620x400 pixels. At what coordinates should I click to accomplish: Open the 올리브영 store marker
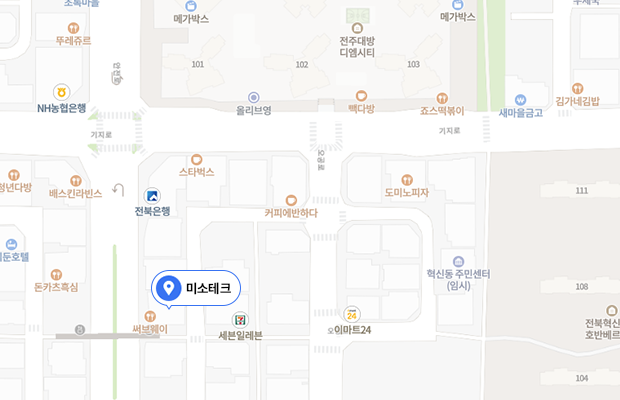[x=254, y=96]
